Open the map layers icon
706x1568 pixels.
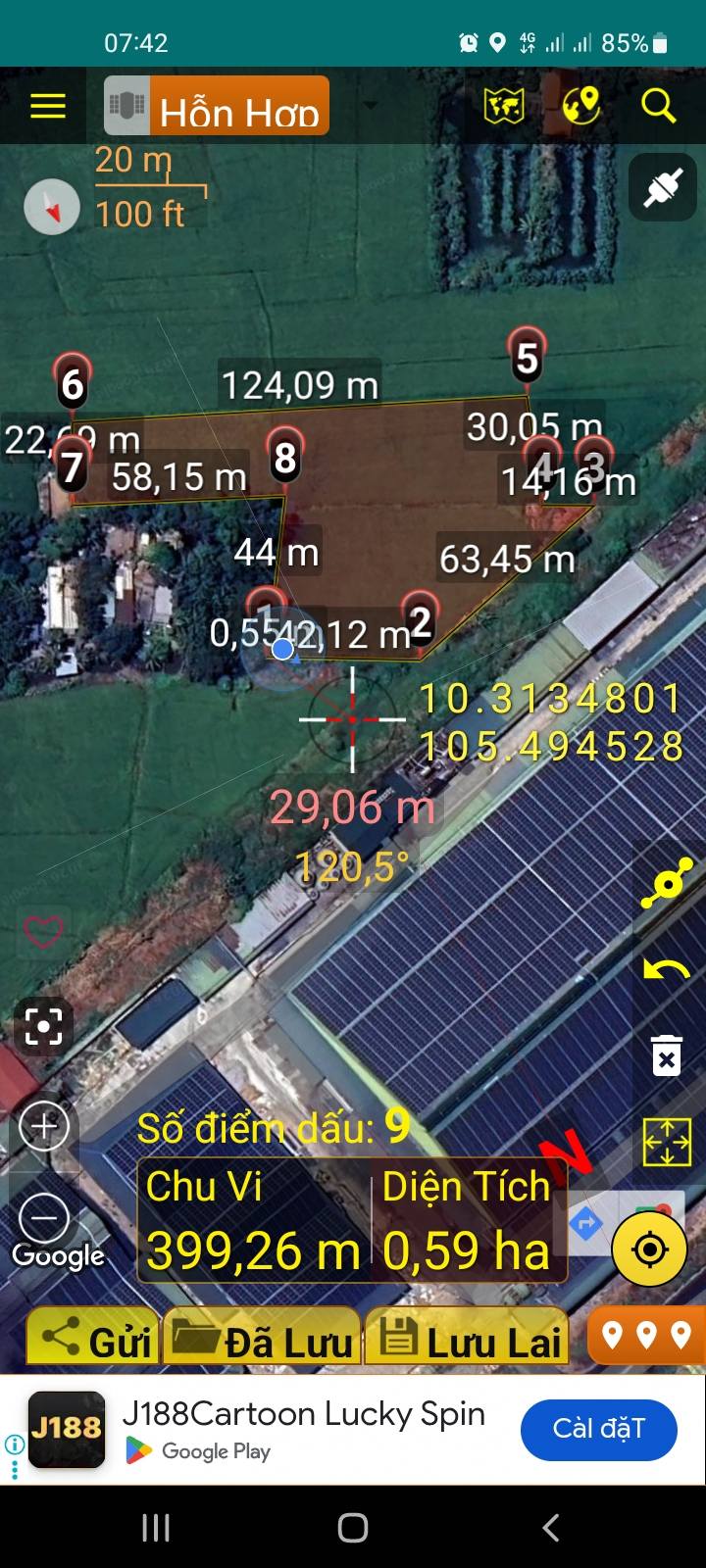[504, 106]
